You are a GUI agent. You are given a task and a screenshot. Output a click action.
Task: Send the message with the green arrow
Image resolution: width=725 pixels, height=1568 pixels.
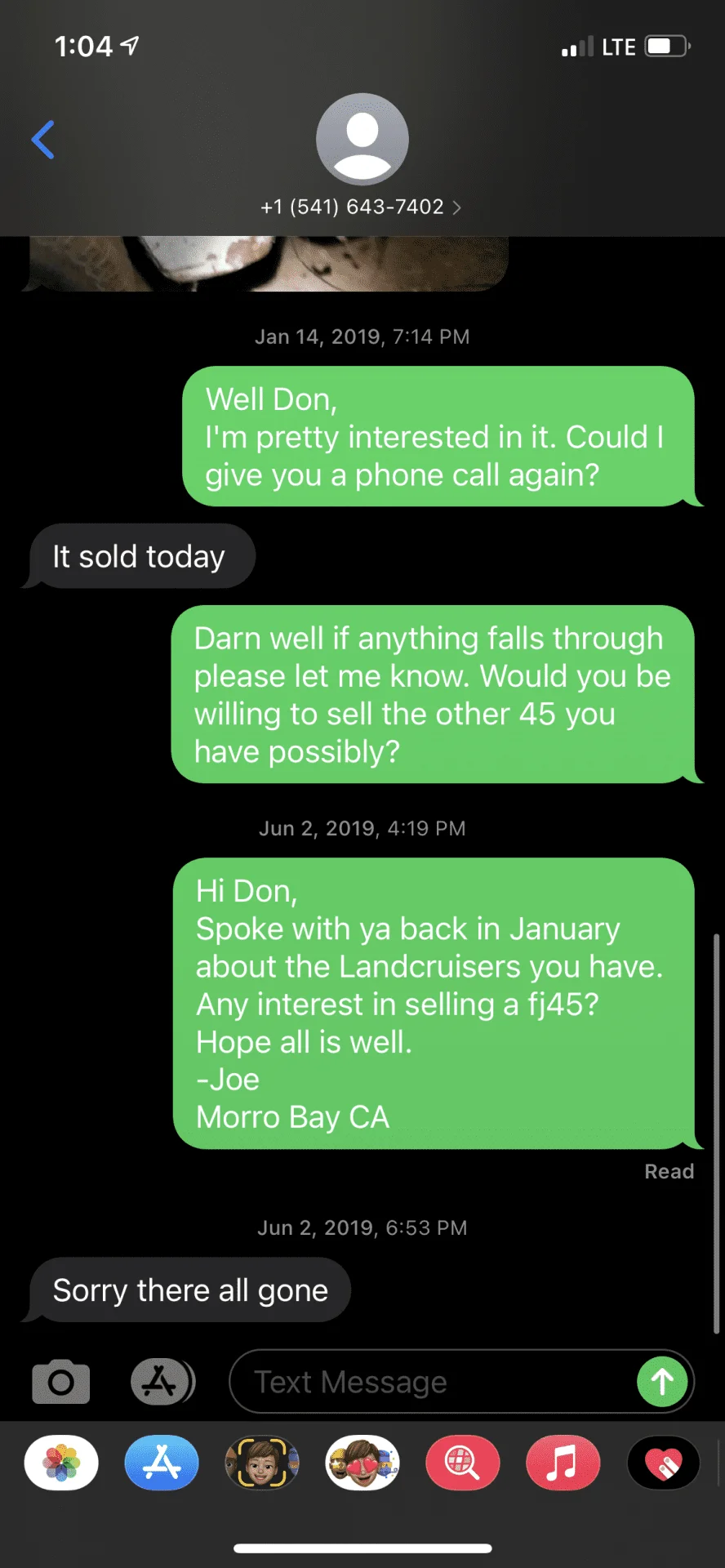(x=662, y=1382)
